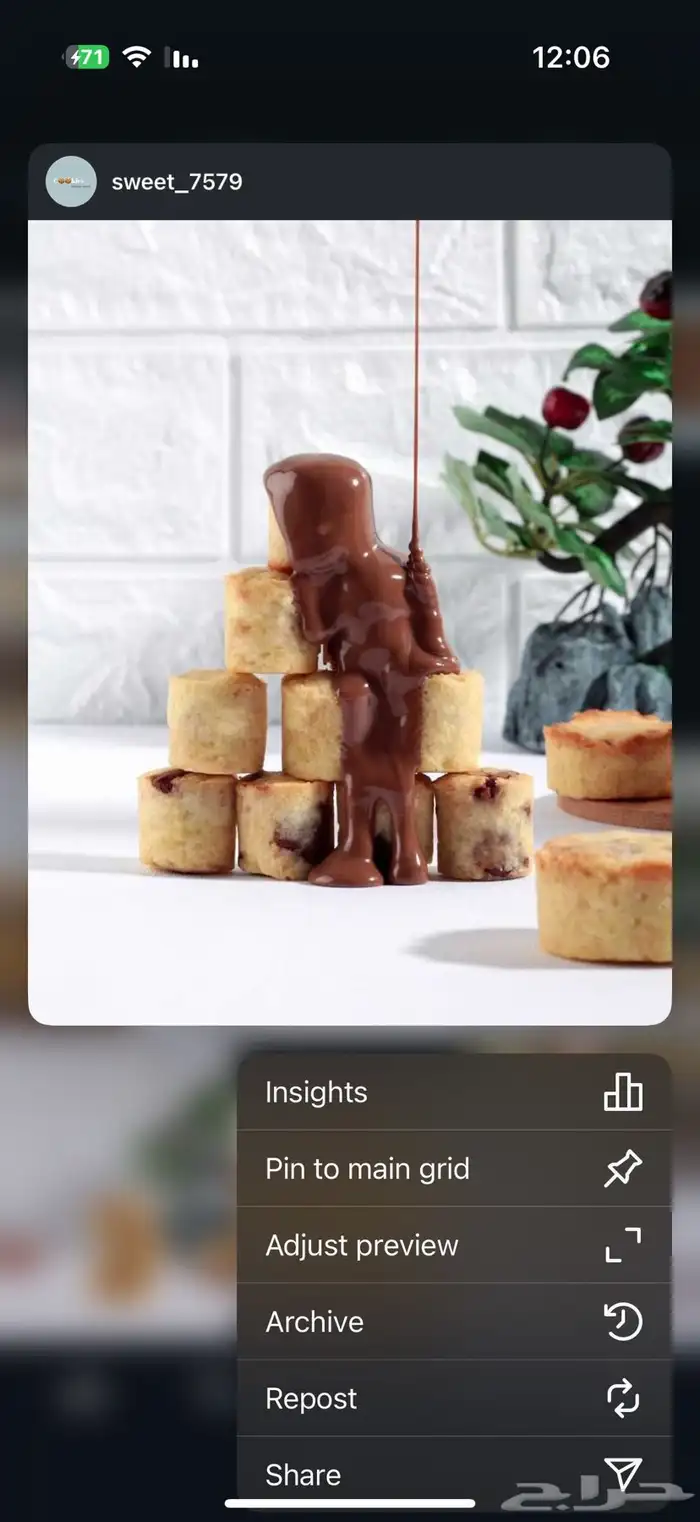Choose Adjust preview option
This screenshot has width=700, height=1522.
point(453,1245)
